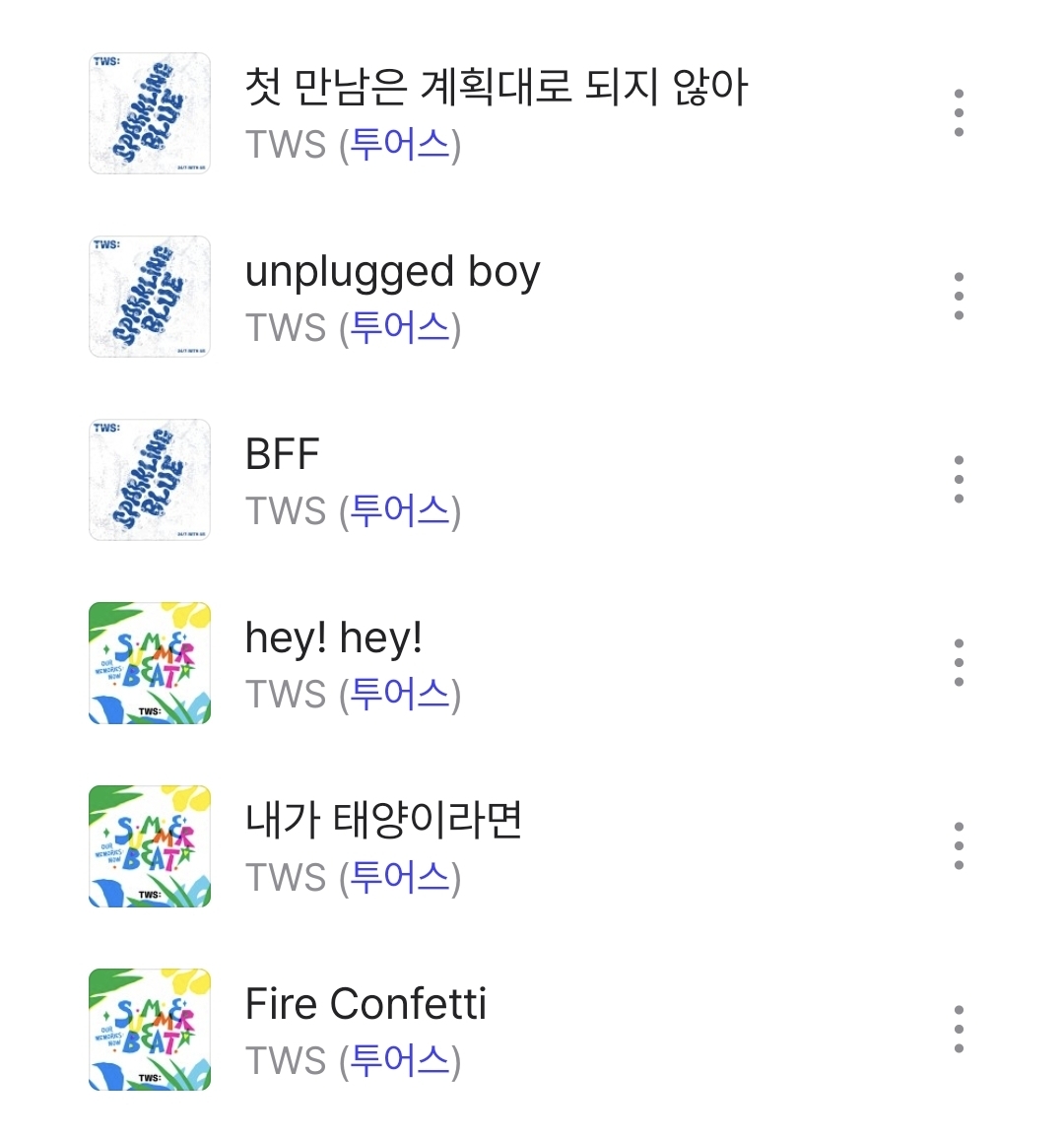Select the song BFF
This screenshot has width=1064, height=1139.
point(283,455)
